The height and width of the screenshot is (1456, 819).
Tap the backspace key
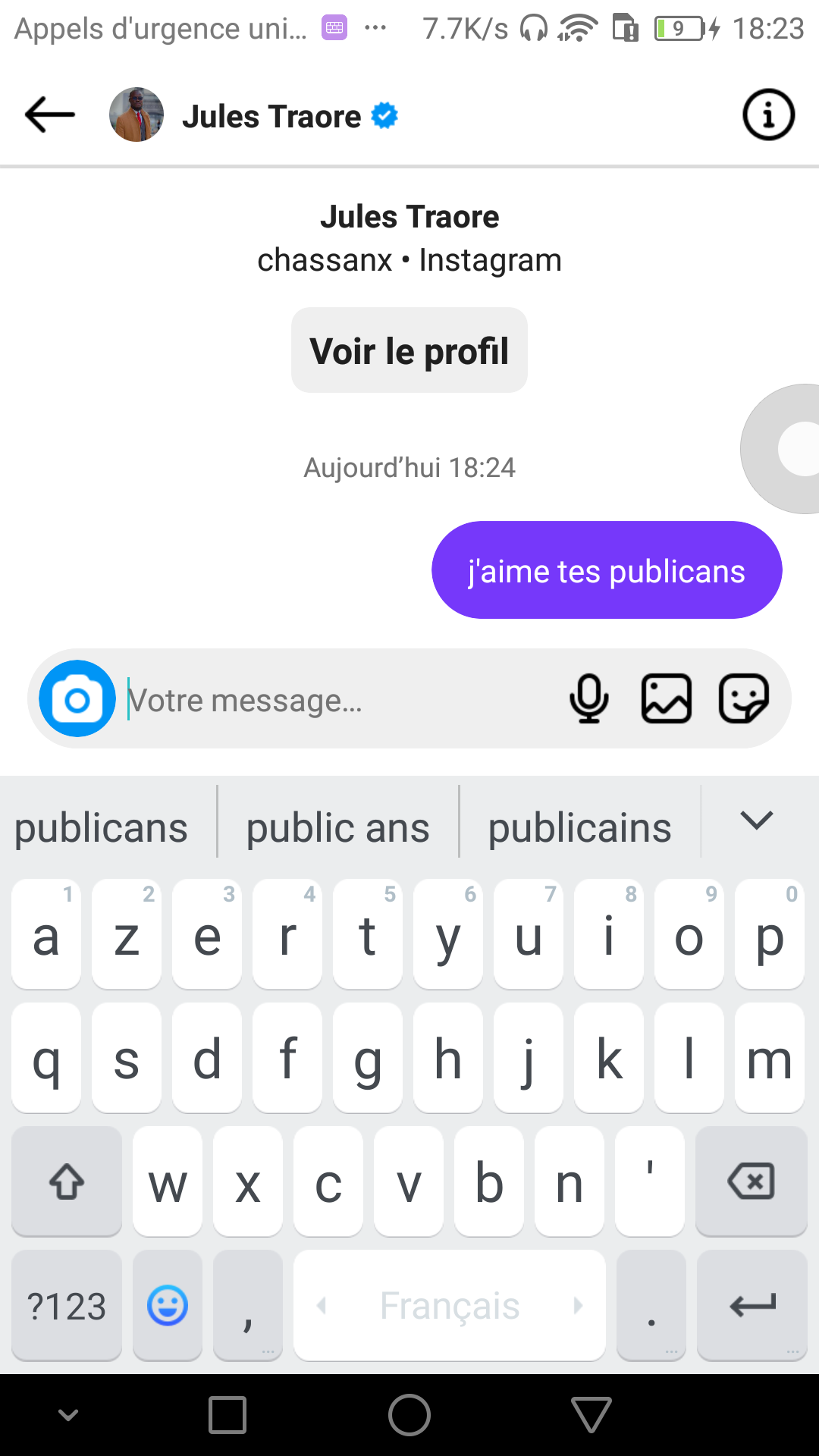(x=751, y=1181)
